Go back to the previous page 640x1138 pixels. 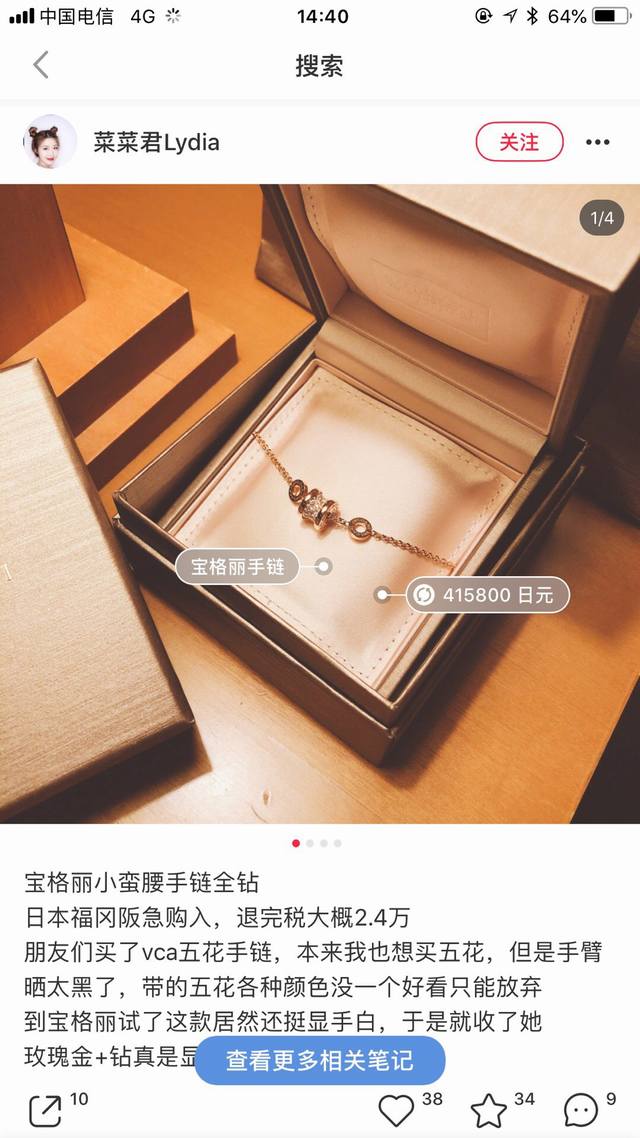[x=41, y=66]
